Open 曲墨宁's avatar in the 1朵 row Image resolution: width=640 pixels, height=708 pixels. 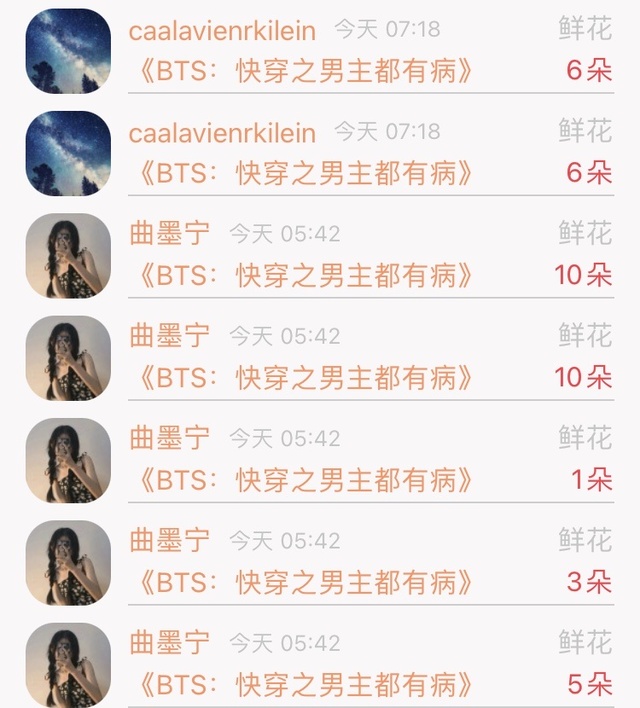[68, 460]
